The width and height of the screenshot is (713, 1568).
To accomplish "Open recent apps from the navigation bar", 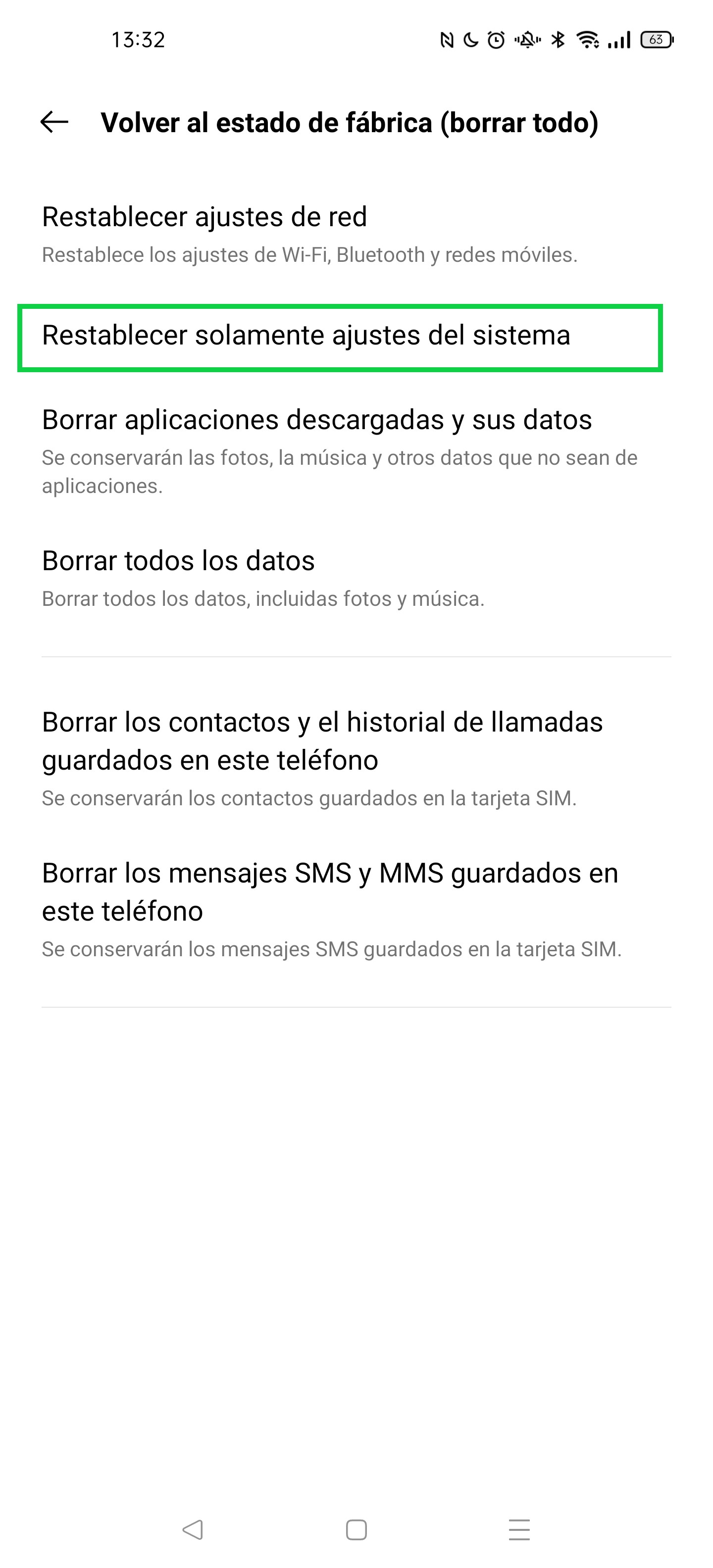I will [x=519, y=1529].
